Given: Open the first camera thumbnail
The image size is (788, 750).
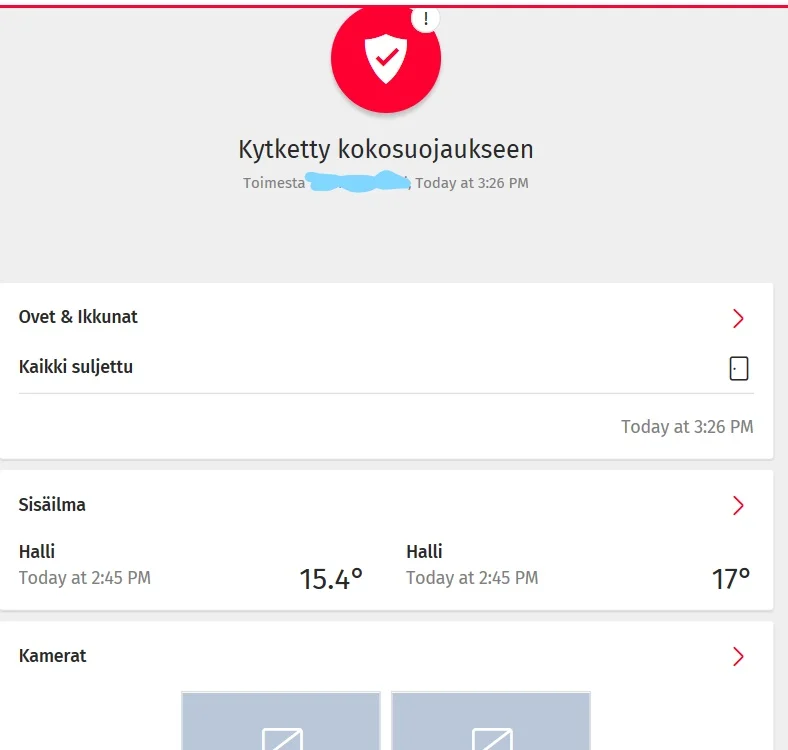Looking at the screenshot, I should coord(281,722).
